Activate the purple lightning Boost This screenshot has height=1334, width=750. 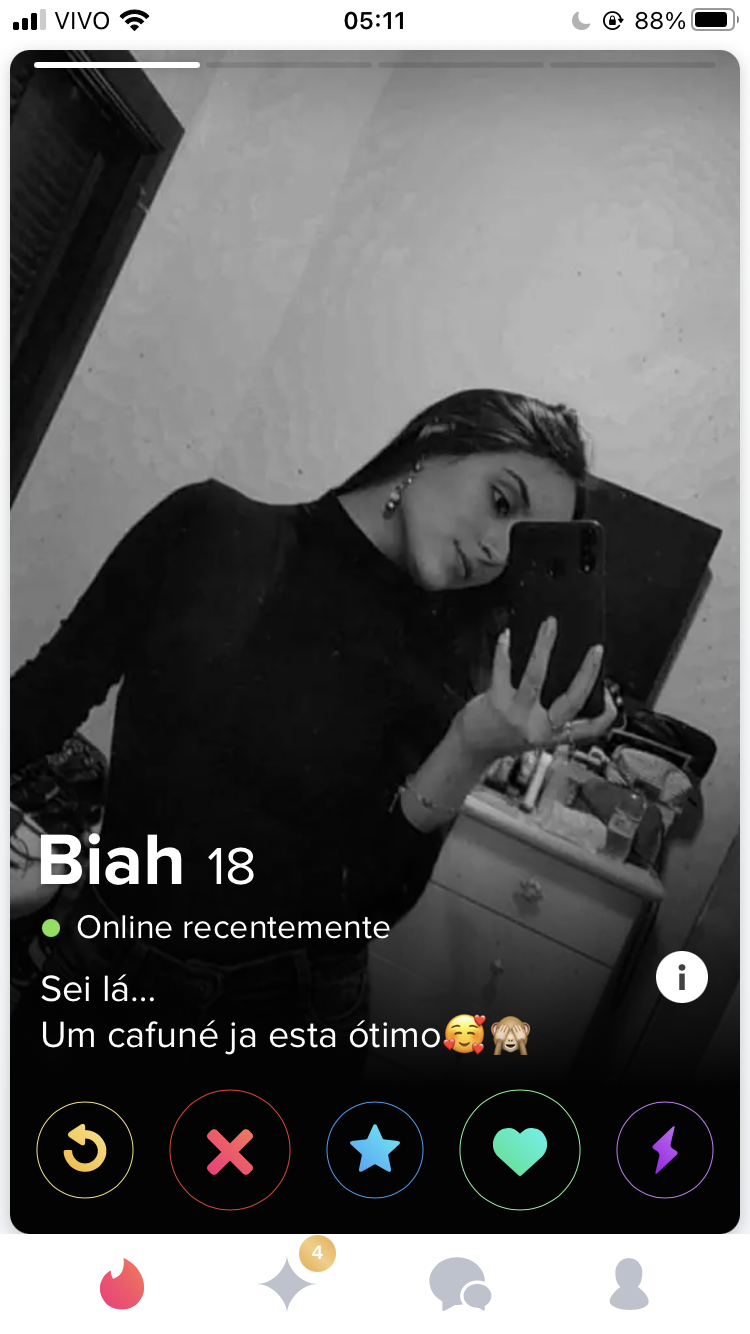coord(665,1150)
